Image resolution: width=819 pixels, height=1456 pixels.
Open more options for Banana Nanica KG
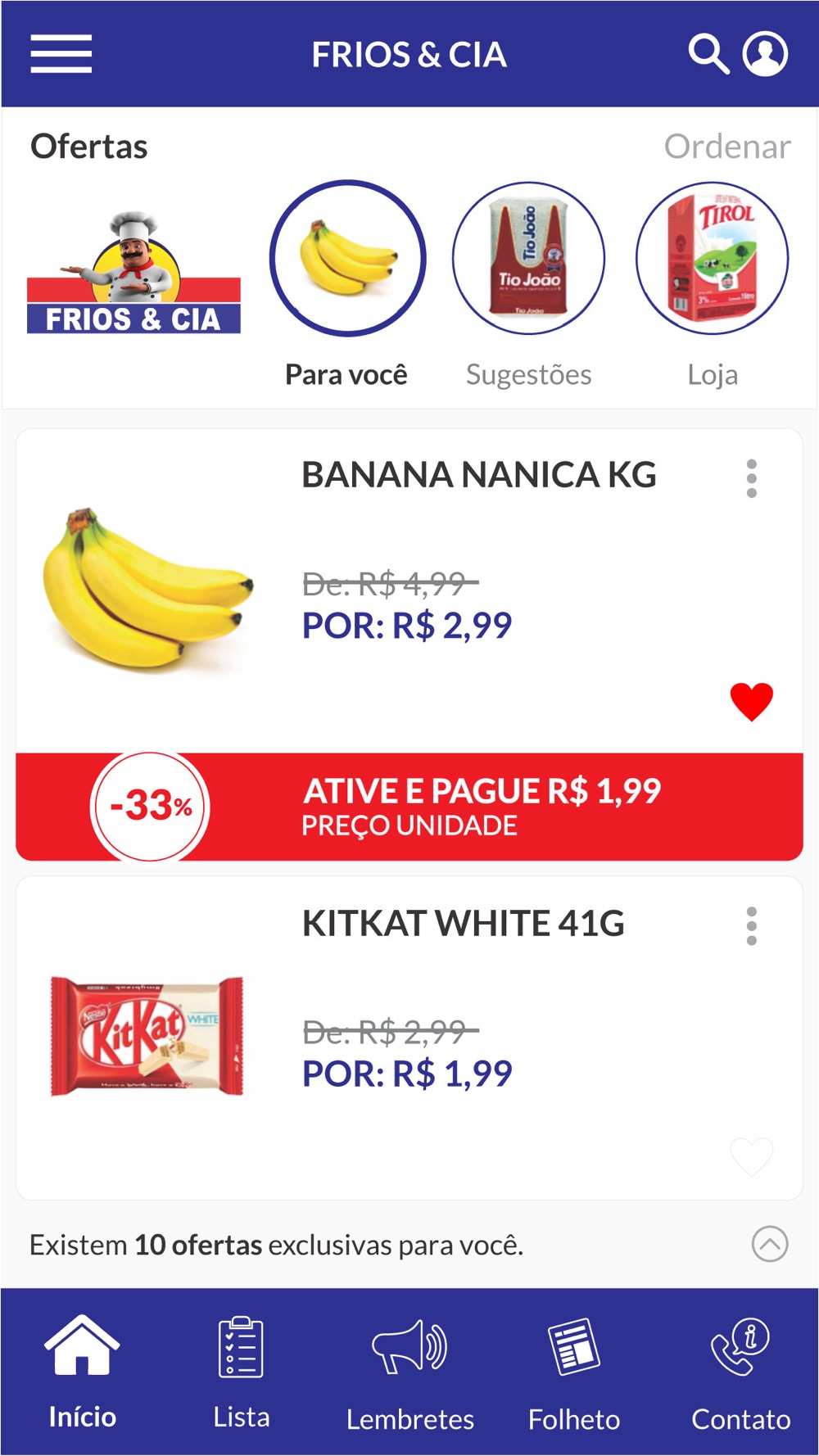[752, 478]
